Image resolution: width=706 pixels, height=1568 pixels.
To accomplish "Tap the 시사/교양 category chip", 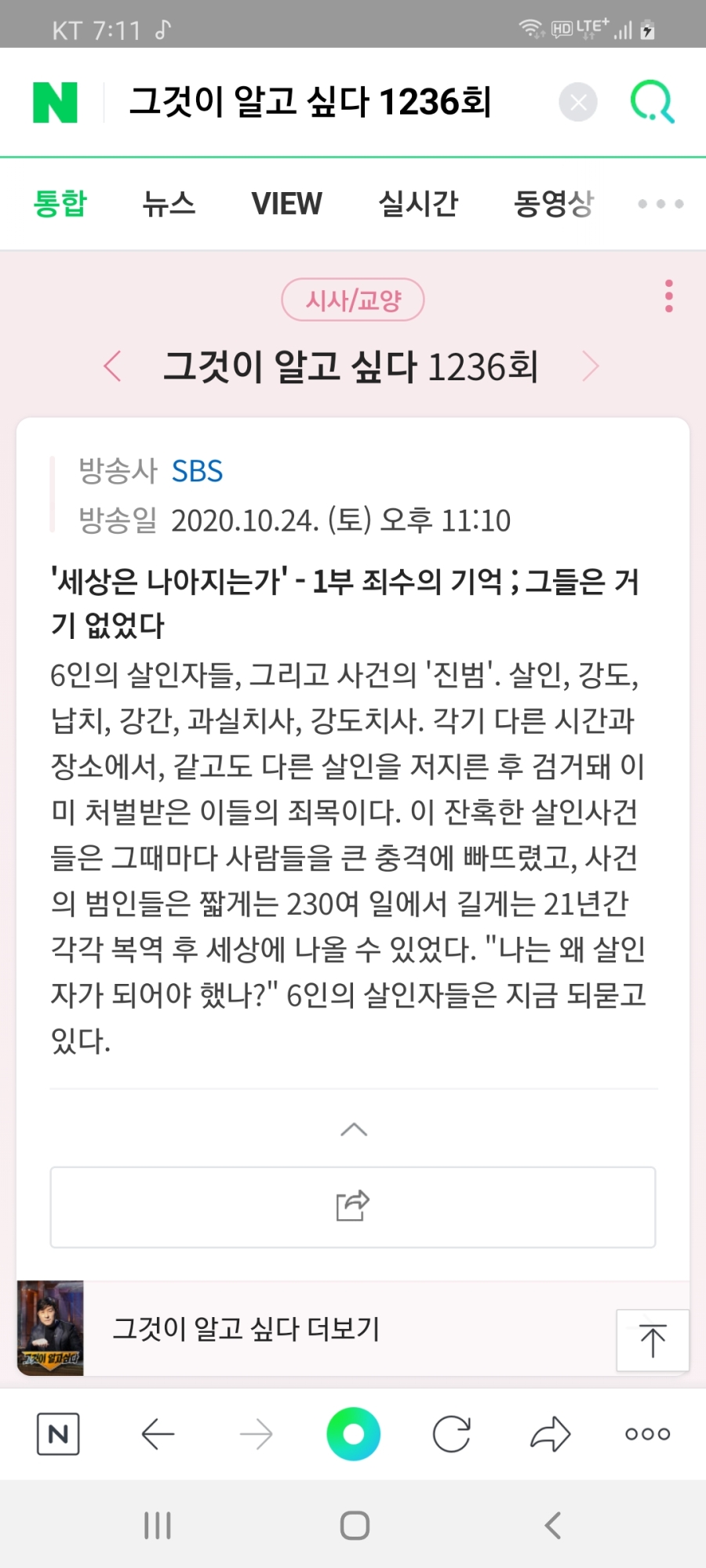I will click(x=353, y=299).
